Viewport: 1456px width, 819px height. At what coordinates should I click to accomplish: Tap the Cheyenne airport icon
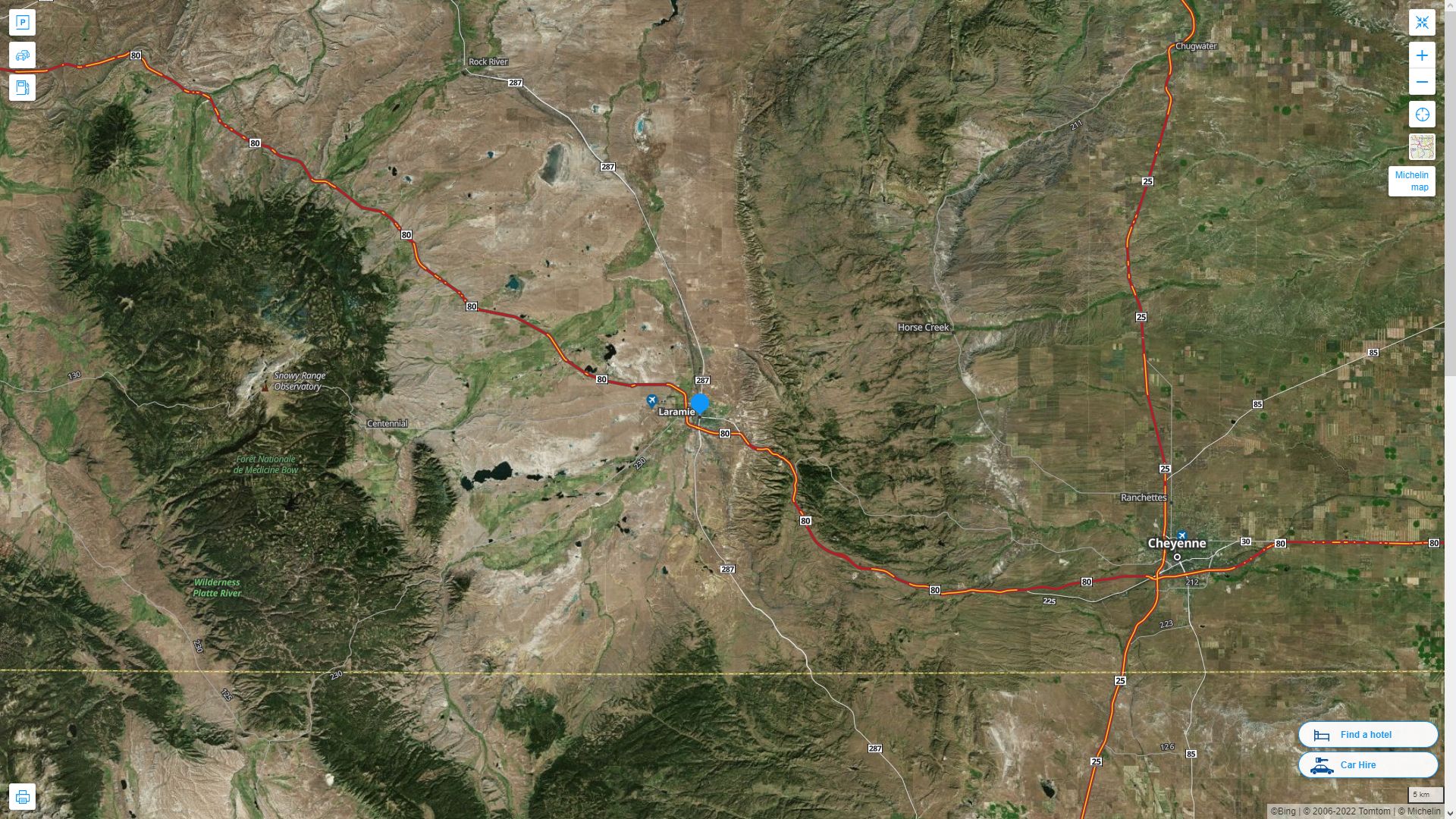pyautogui.click(x=1181, y=535)
